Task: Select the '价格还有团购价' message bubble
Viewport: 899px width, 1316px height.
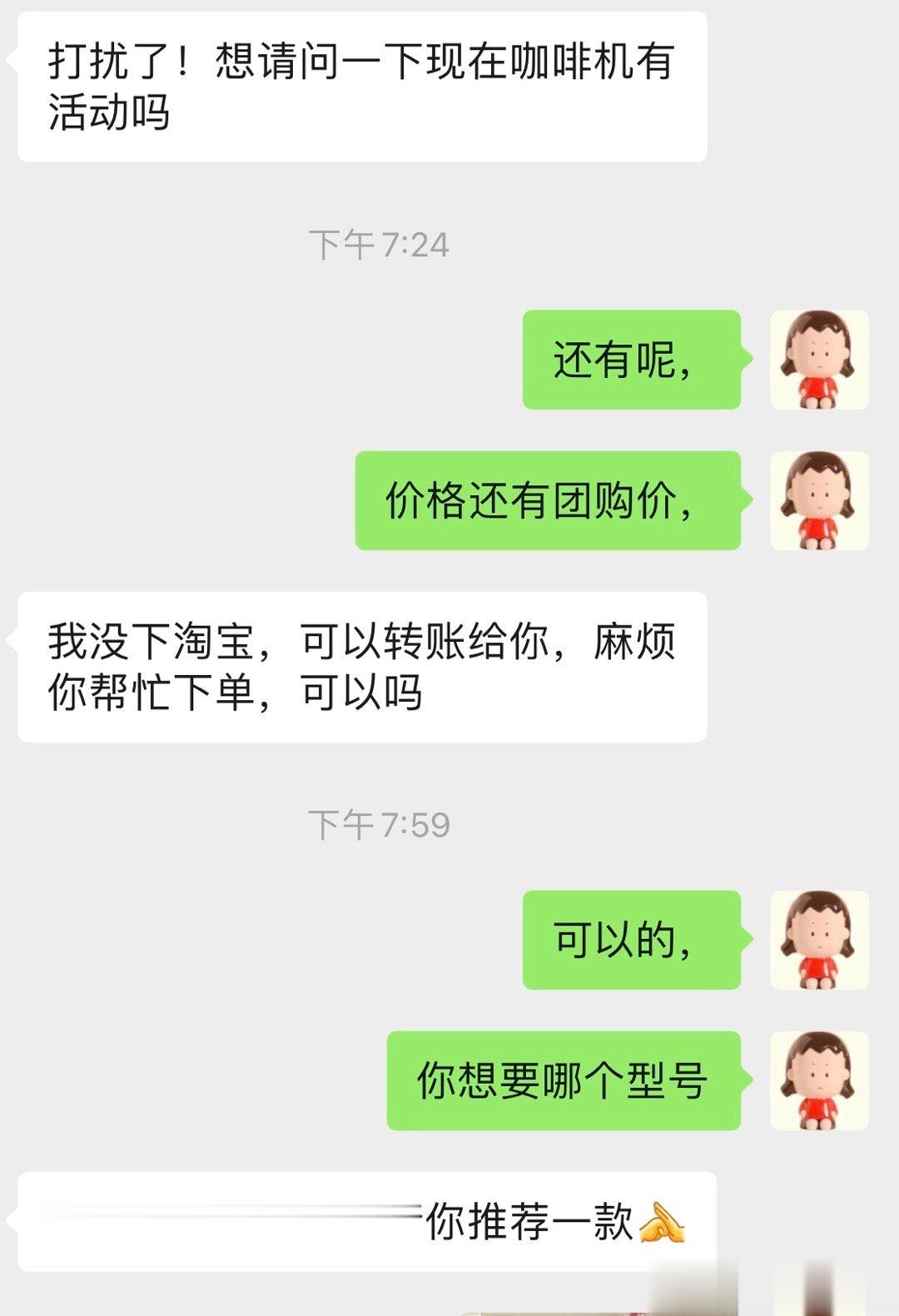Action: click(x=549, y=501)
